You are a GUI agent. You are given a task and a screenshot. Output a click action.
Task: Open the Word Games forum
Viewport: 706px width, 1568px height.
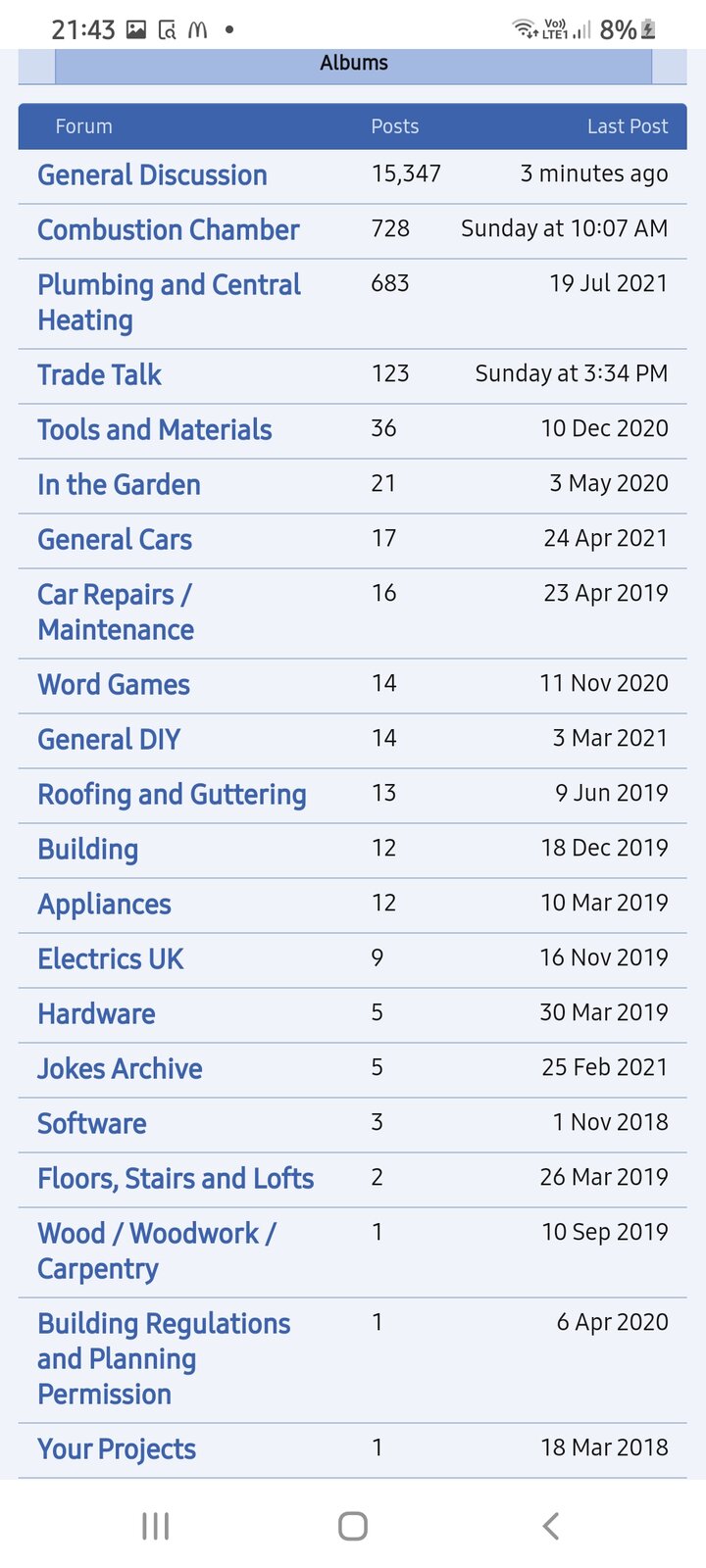[113, 684]
